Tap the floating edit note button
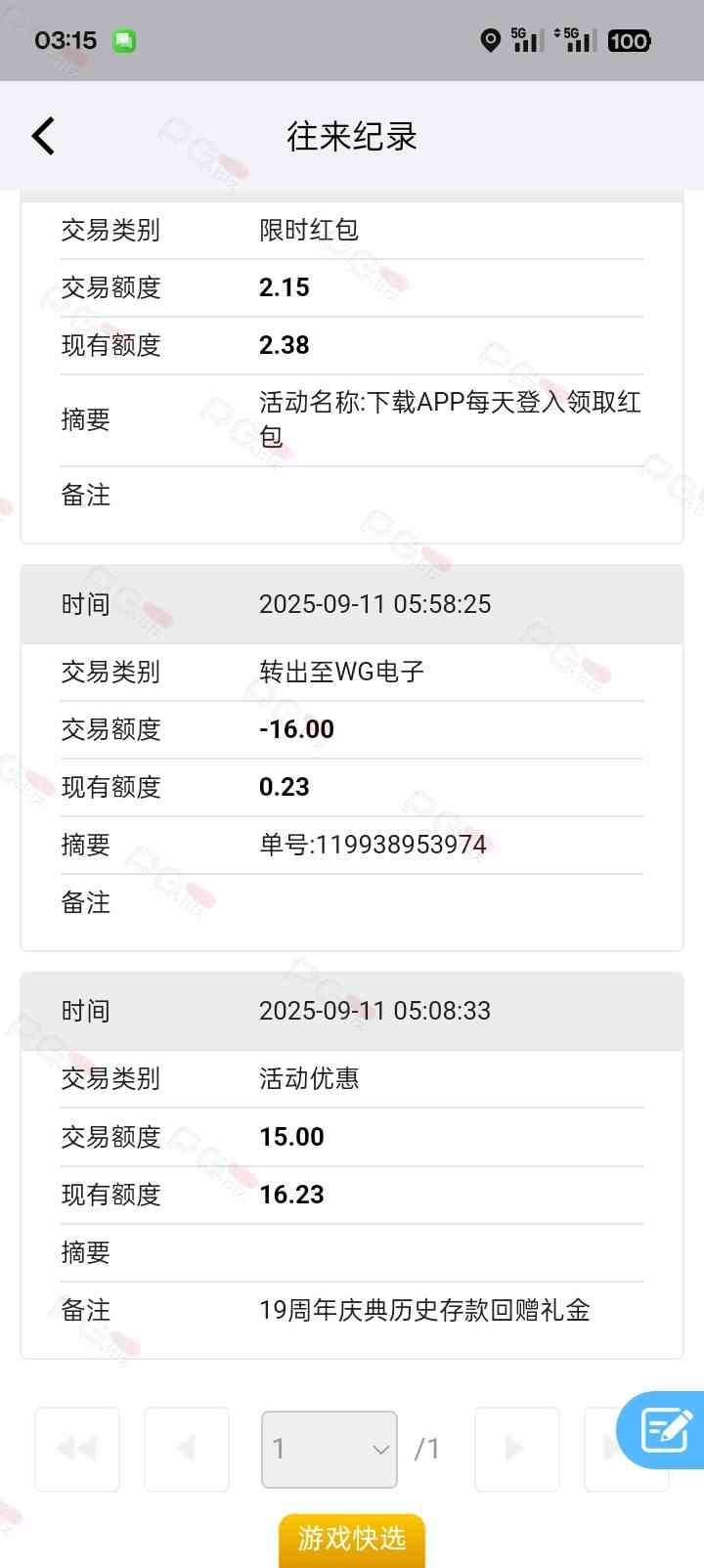Image resolution: width=704 pixels, height=1568 pixels. pos(665,1430)
